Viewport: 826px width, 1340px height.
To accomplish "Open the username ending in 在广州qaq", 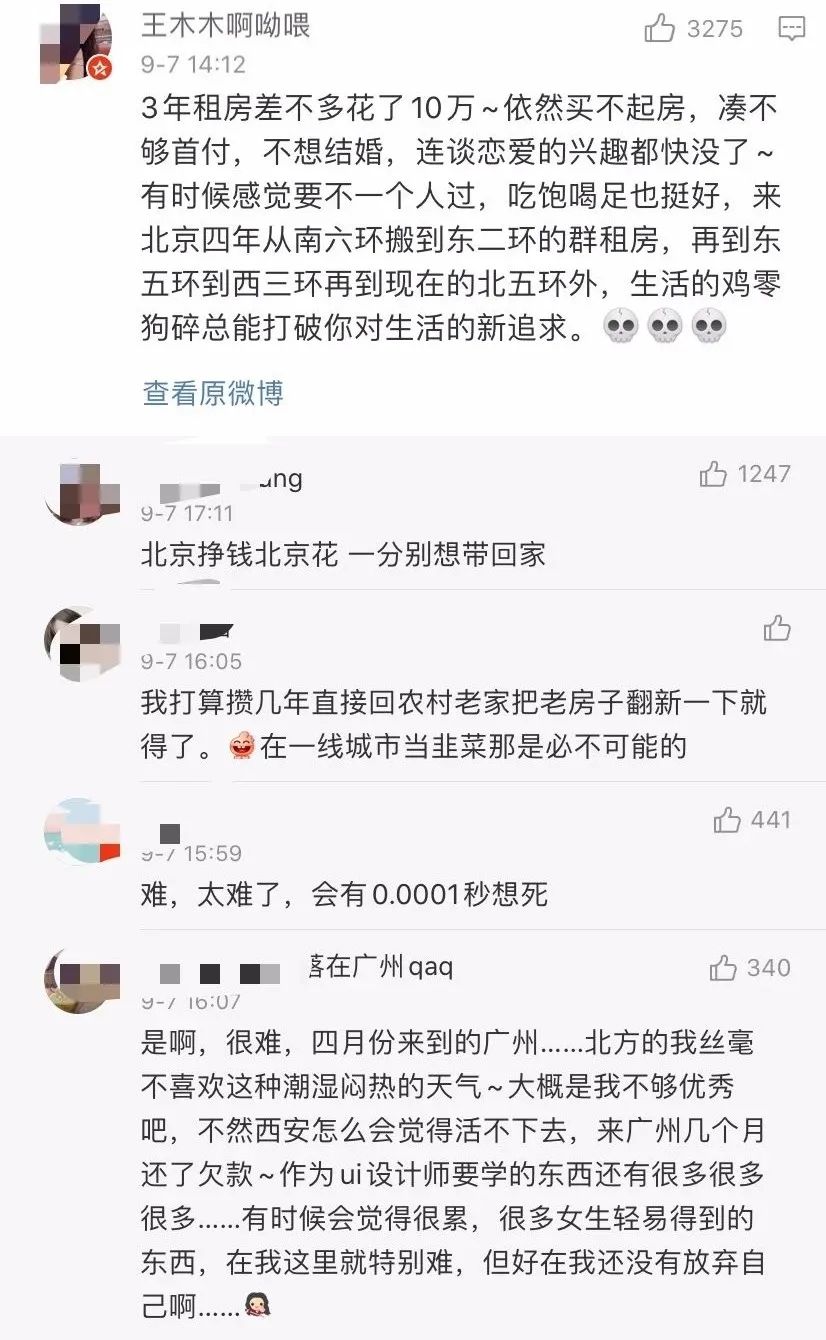I will 298,967.
